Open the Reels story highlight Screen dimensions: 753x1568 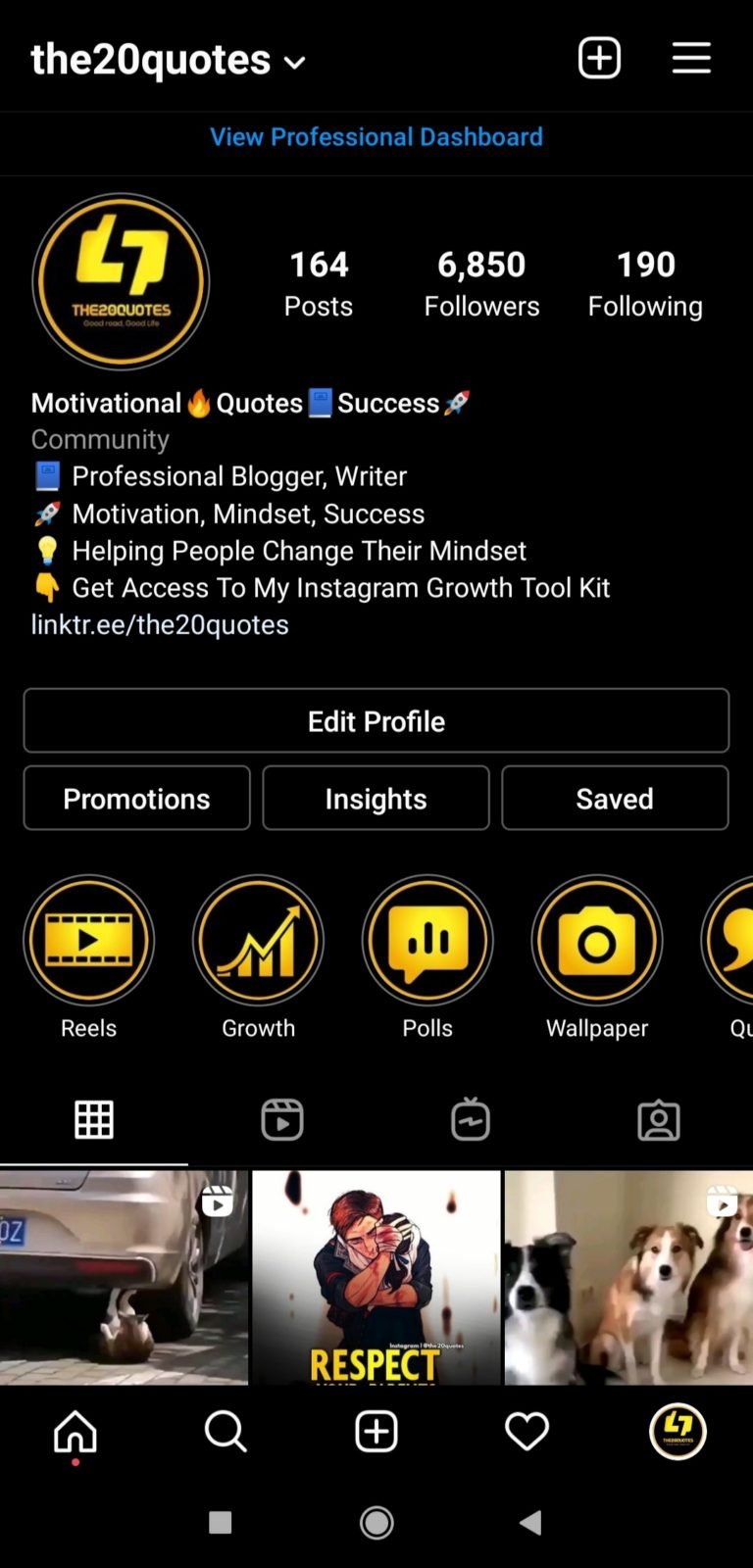pos(88,940)
